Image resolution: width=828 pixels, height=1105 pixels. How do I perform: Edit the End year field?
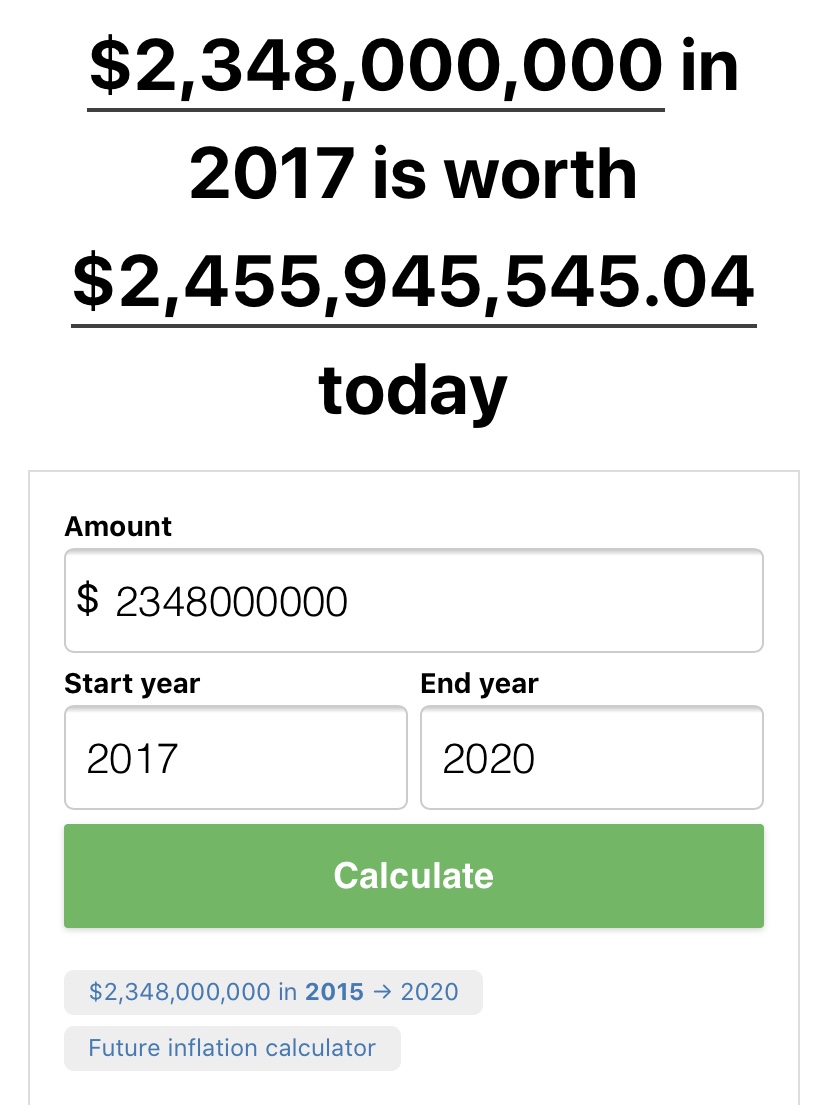click(591, 758)
